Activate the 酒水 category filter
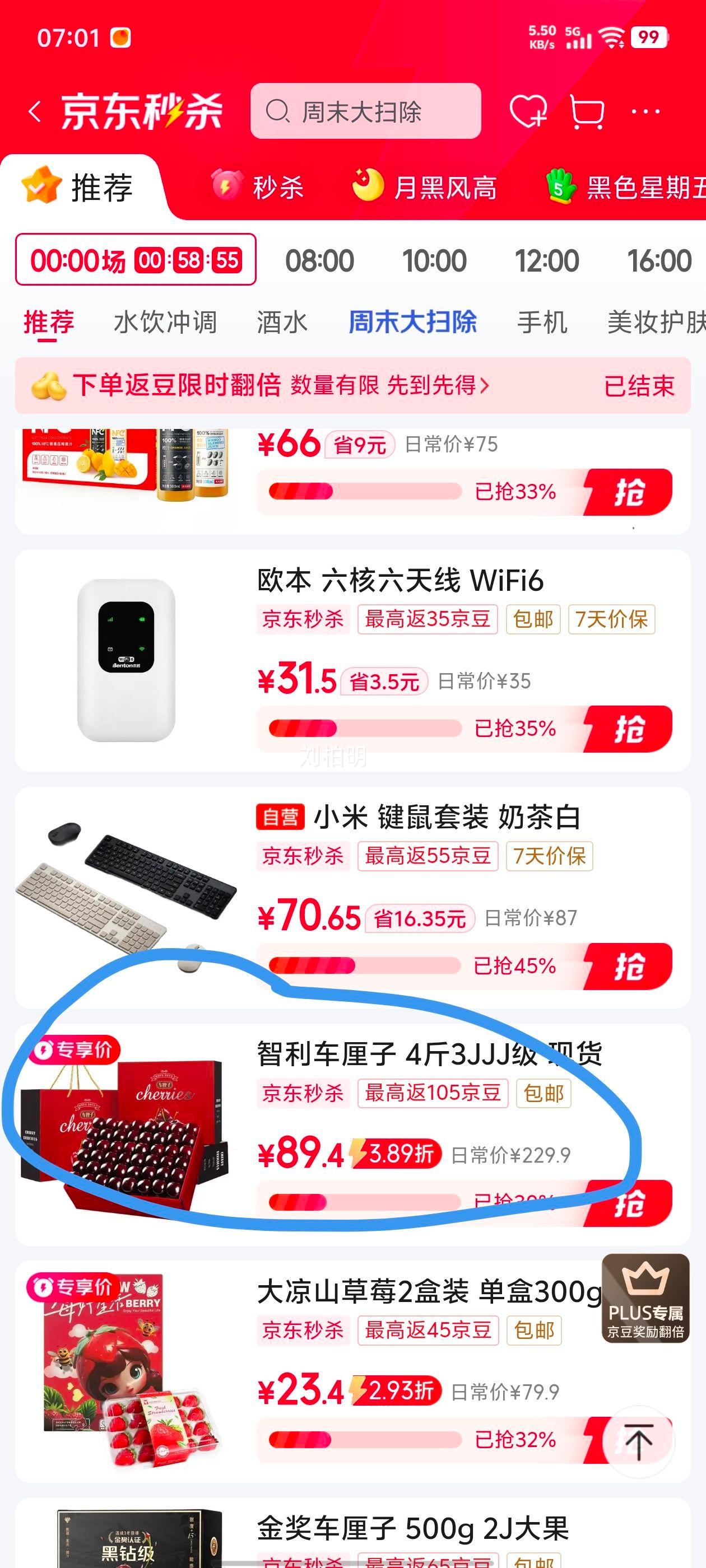The width and height of the screenshot is (706, 1568). coord(282,323)
